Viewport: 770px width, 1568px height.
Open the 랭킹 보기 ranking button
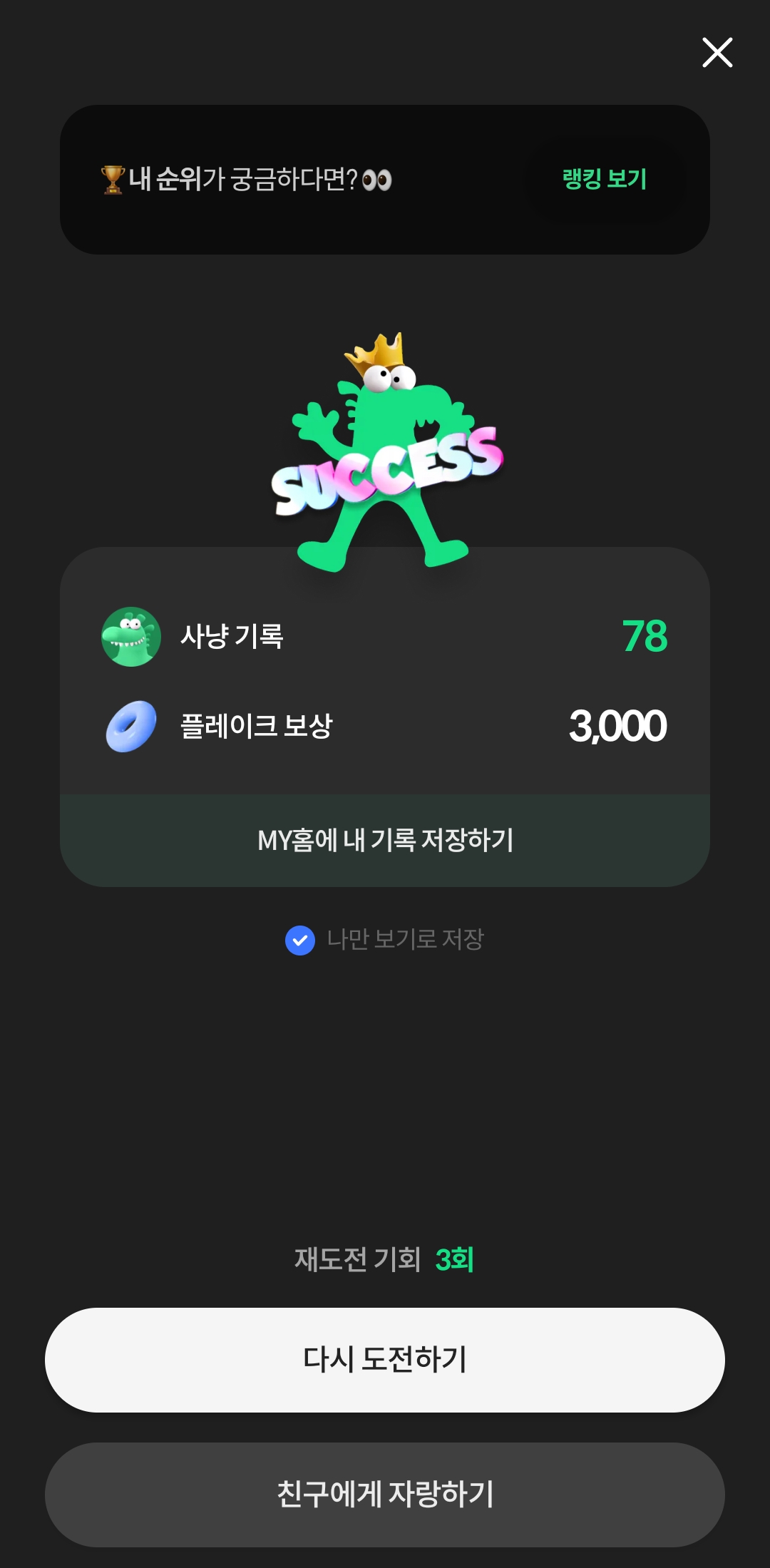tap(605, 179)
